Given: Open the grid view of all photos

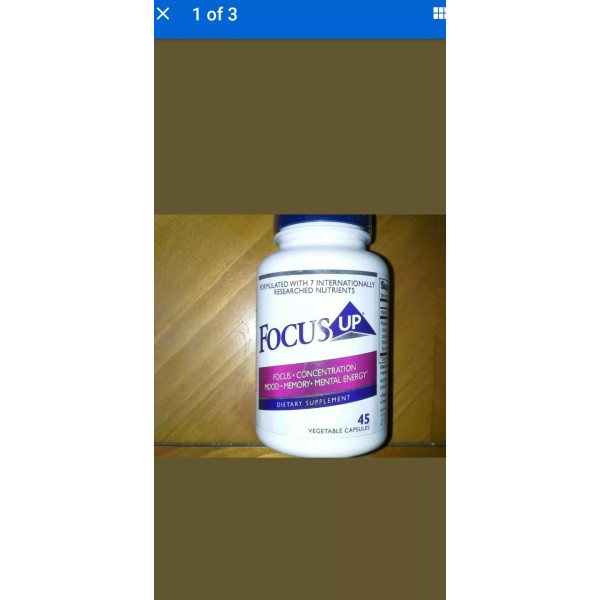Looking at the screenshot, I should tap(438, 13).
